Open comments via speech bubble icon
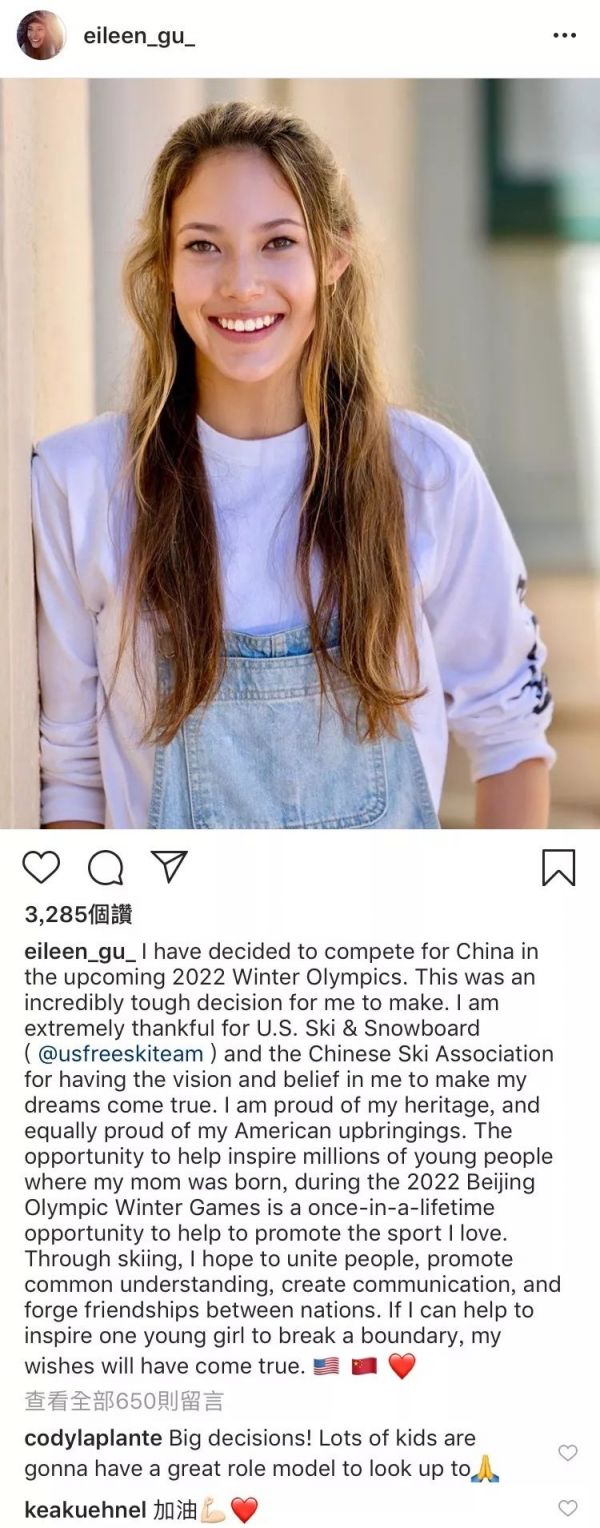600x1528 pixels. point(105,867)
